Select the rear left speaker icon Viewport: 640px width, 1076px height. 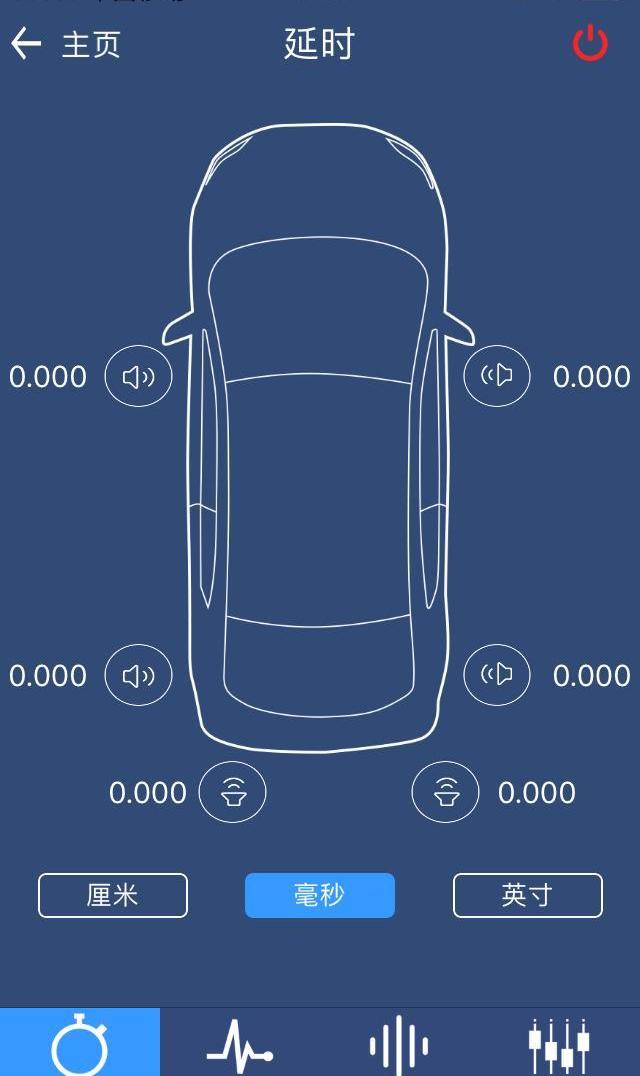point(138,676)
